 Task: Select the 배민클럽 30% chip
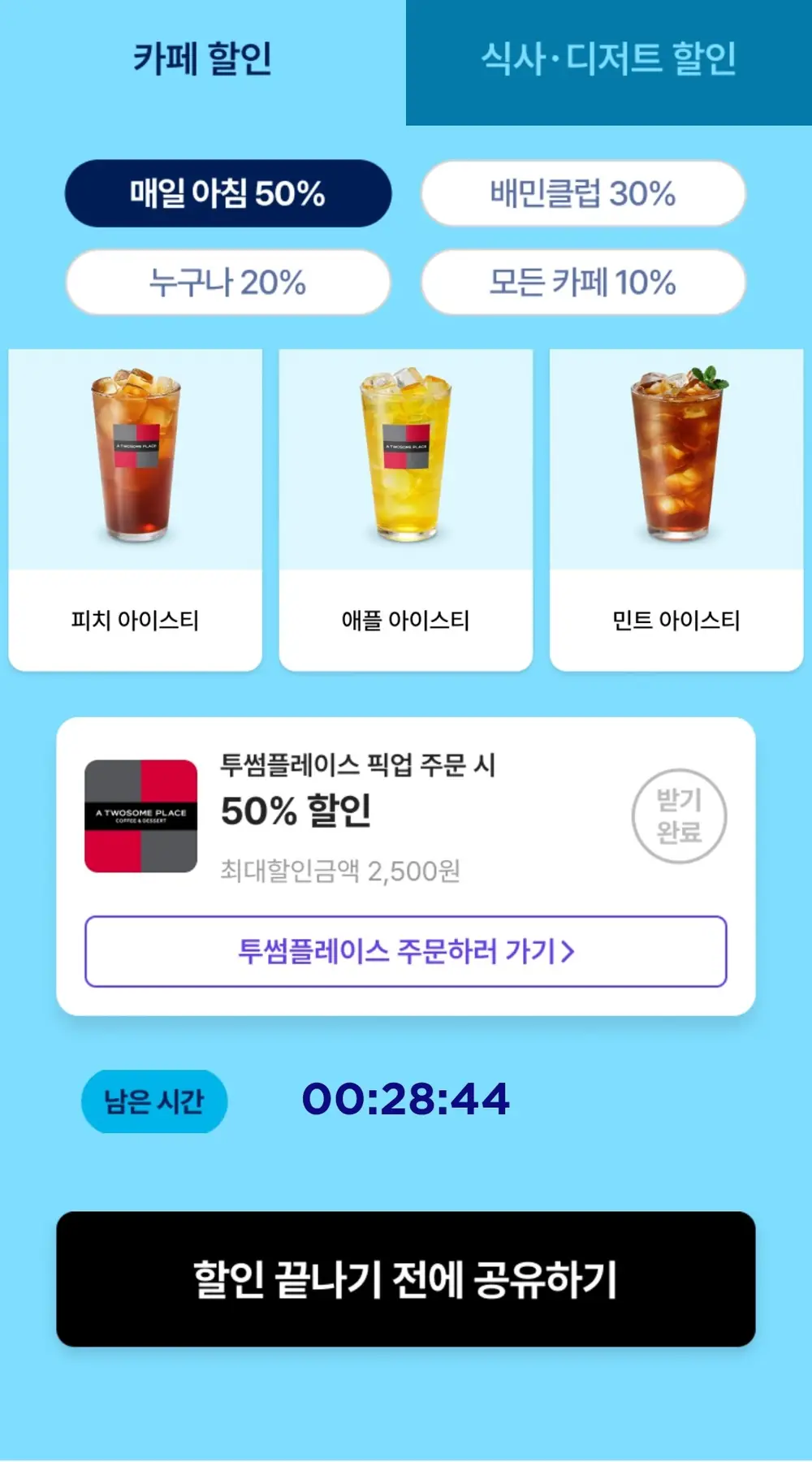(583, 193)
